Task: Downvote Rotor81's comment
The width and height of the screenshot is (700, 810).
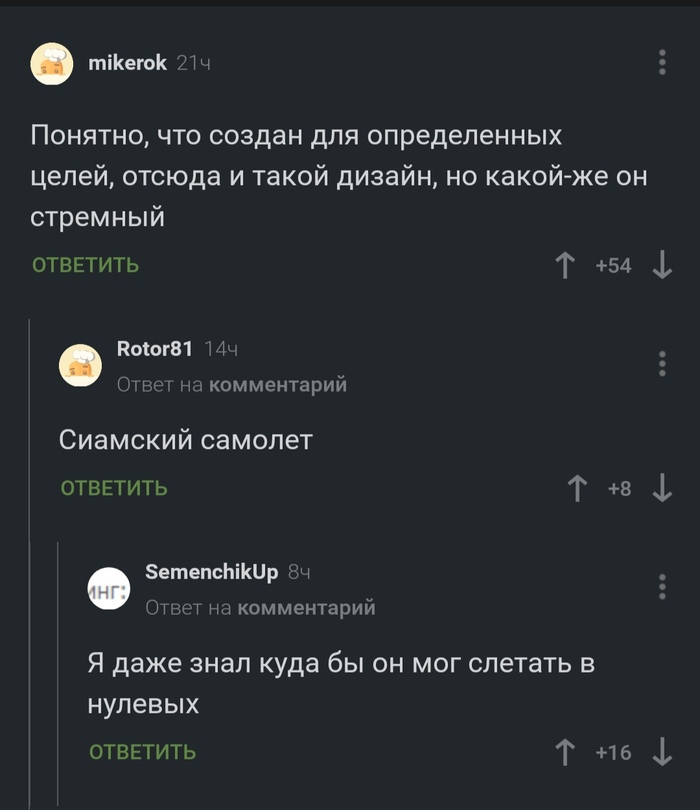Action: pyautogui.click(x=662, y=488)
